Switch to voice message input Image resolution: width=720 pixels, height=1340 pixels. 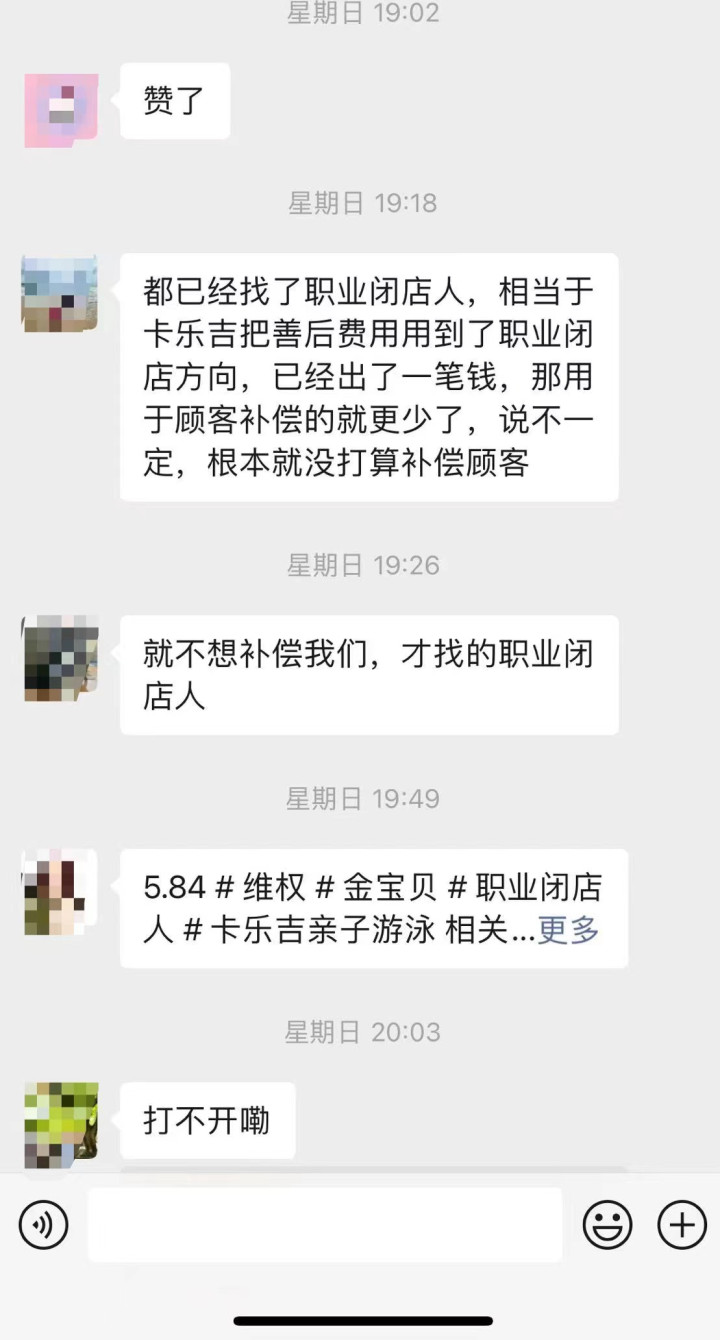(x=43, y=1225)
